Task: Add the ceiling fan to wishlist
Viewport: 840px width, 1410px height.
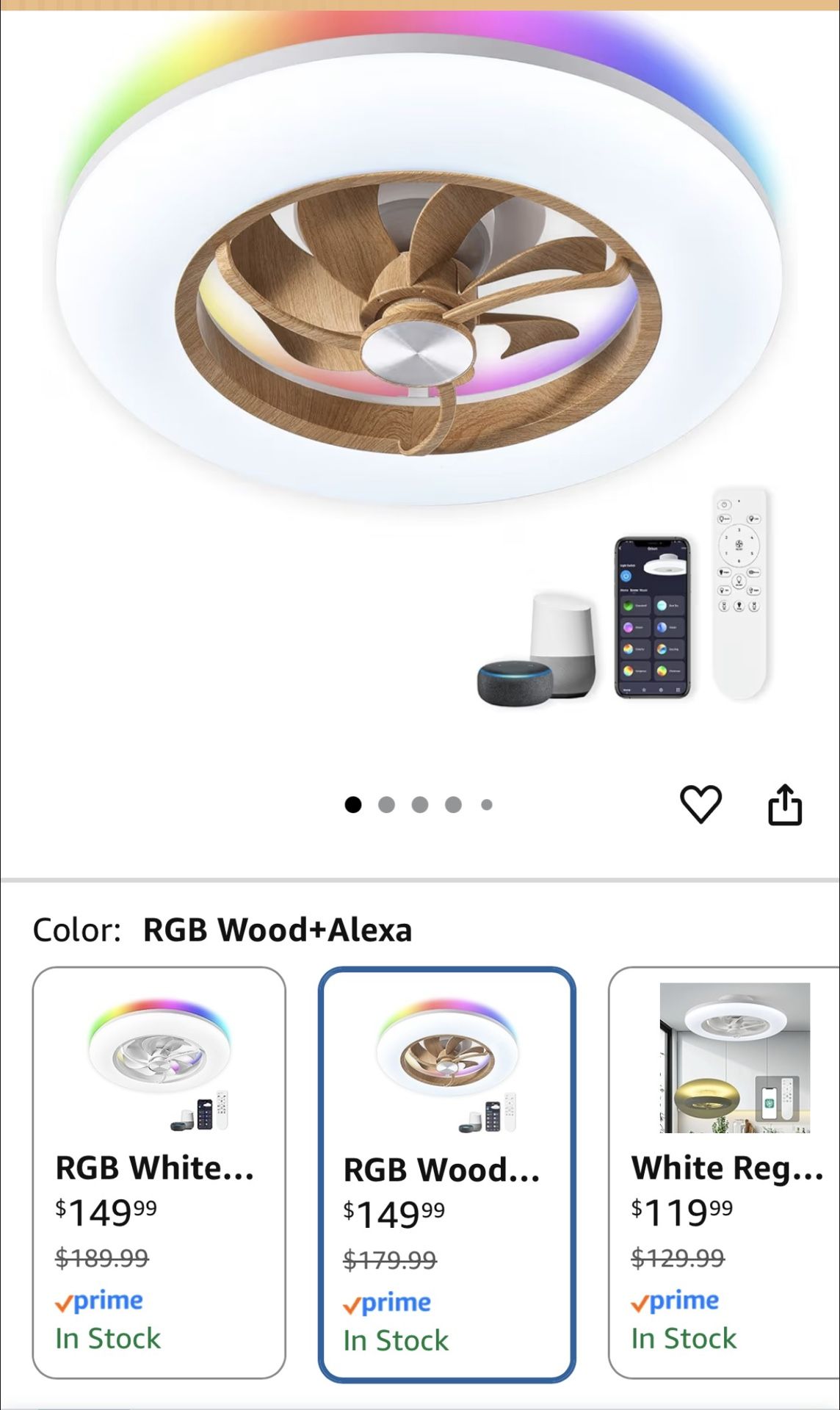Action: pyautogui.click(x=700, y=804)
